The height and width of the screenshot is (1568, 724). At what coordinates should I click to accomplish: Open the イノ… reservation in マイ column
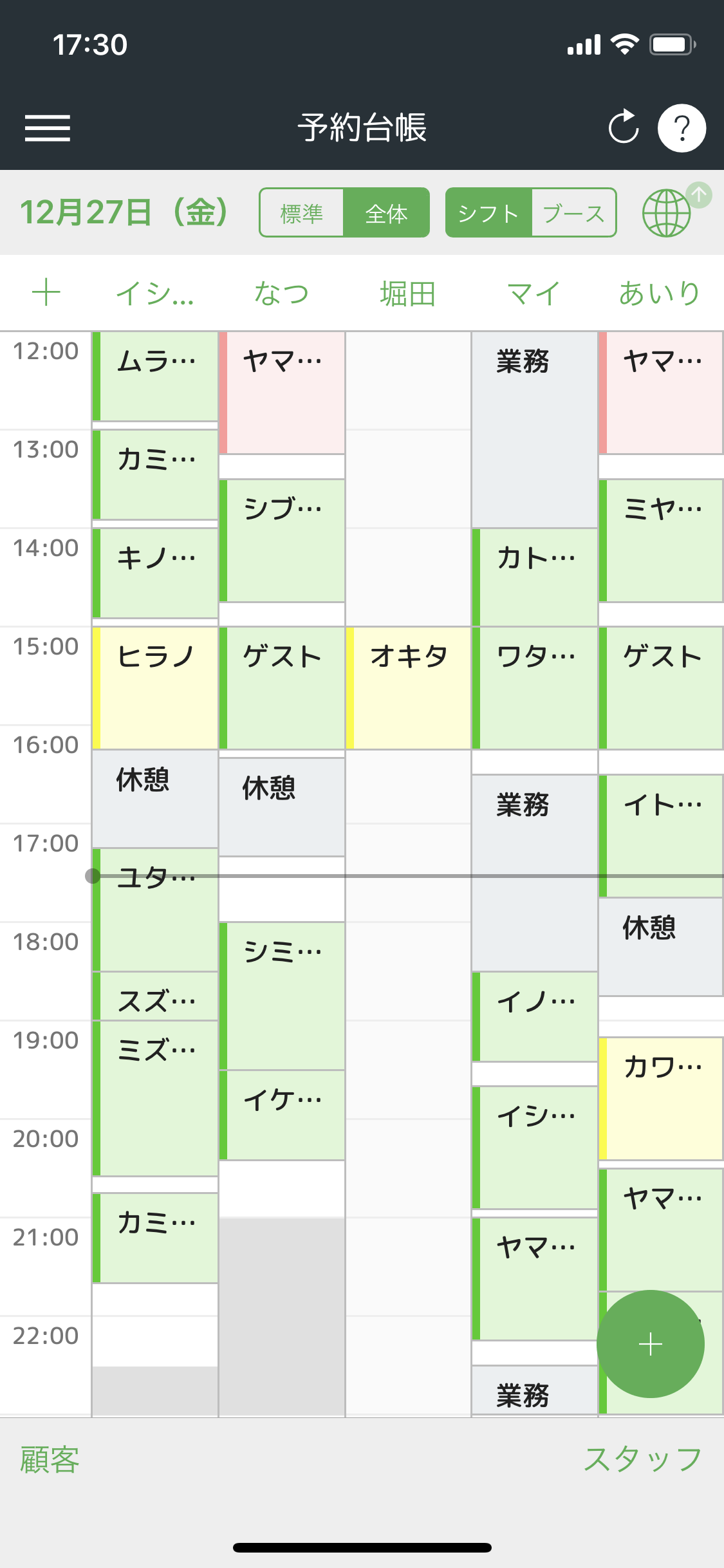point(535,1016)
